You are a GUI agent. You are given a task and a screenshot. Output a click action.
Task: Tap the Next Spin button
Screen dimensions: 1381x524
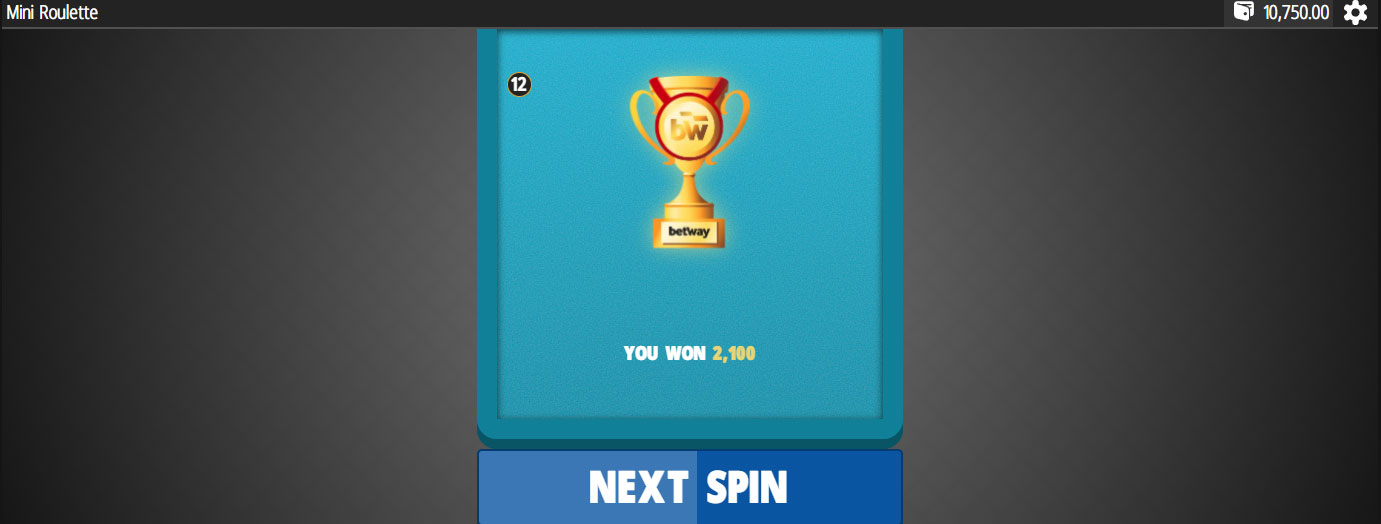point(689,487)
